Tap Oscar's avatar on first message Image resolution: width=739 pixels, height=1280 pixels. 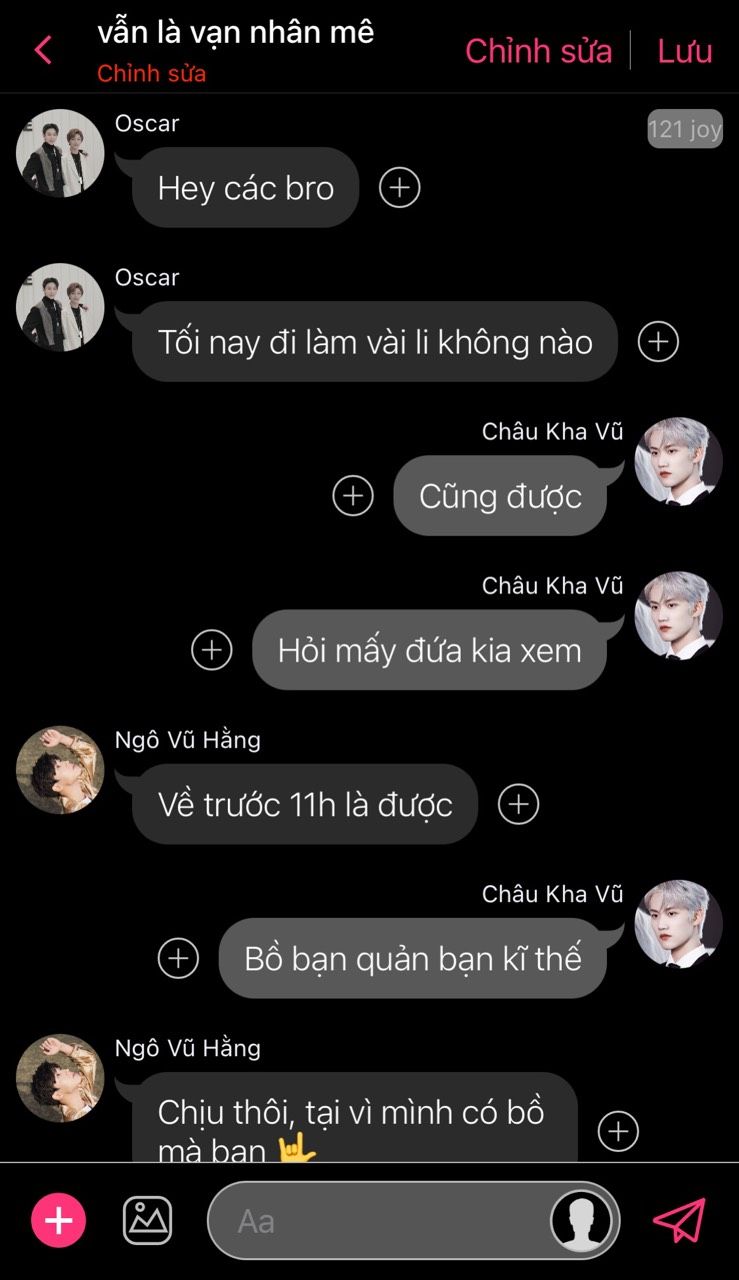click(x=60, y=153)
